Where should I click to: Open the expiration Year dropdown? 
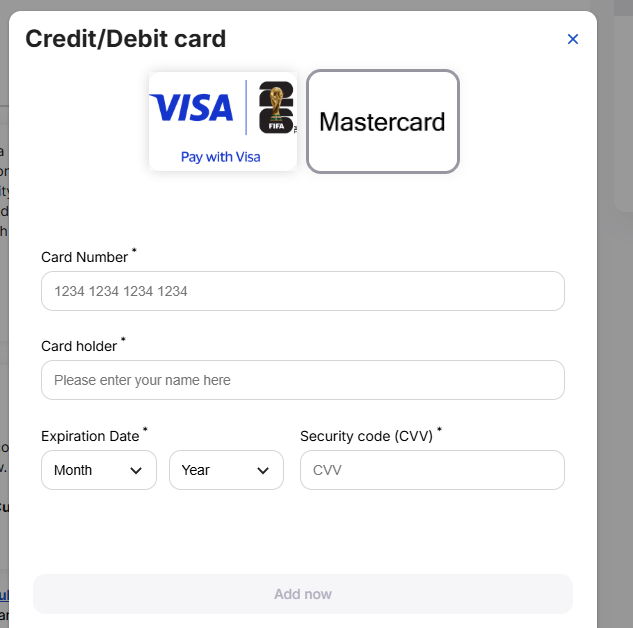point(226,470)
